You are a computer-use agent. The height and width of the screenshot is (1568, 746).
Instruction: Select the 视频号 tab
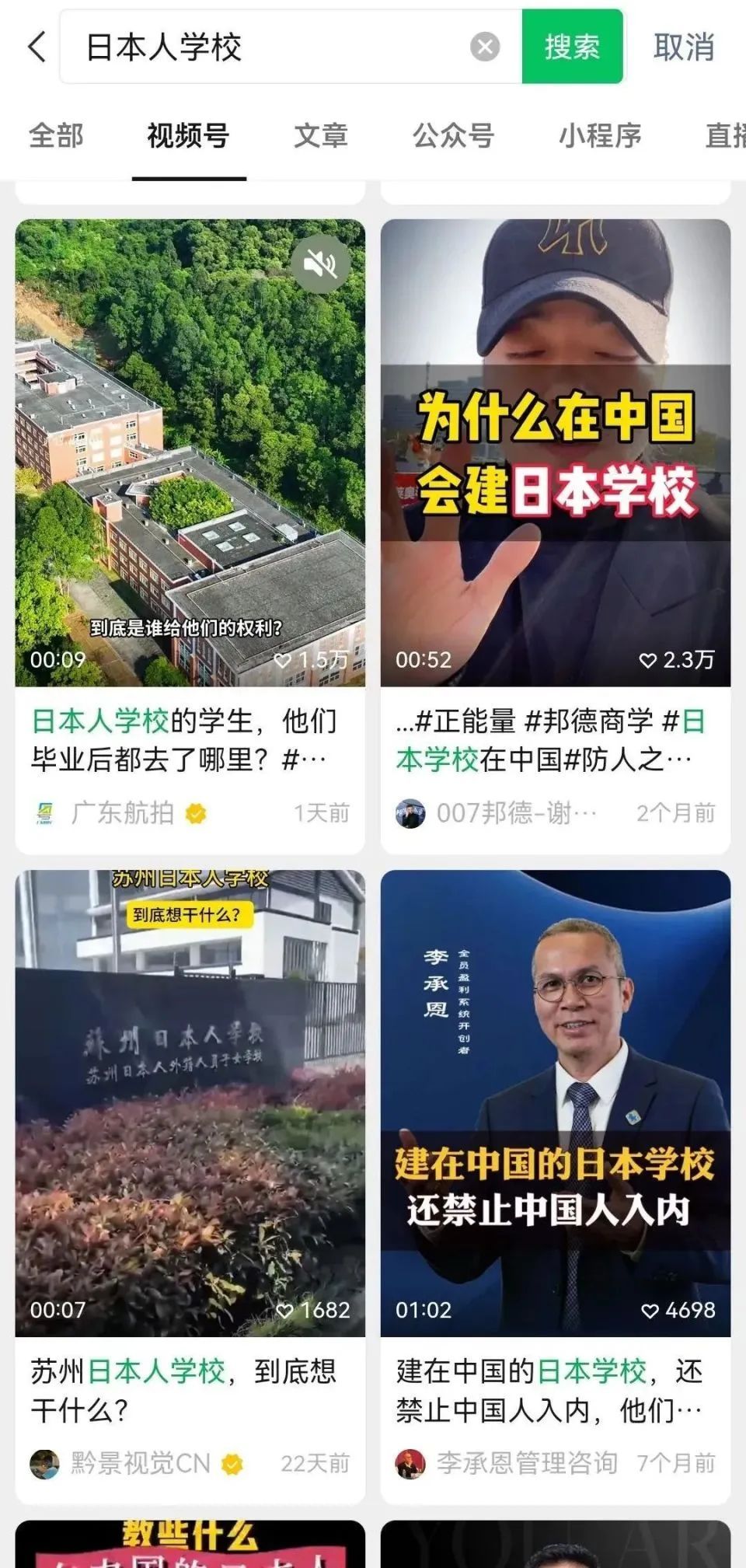click(x=189, y=135)
